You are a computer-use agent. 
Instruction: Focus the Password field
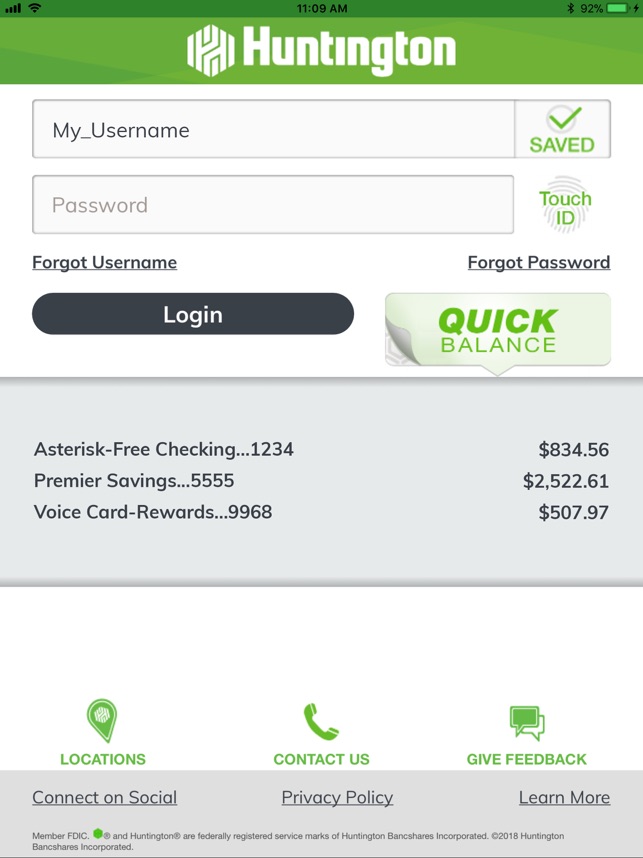273,205
